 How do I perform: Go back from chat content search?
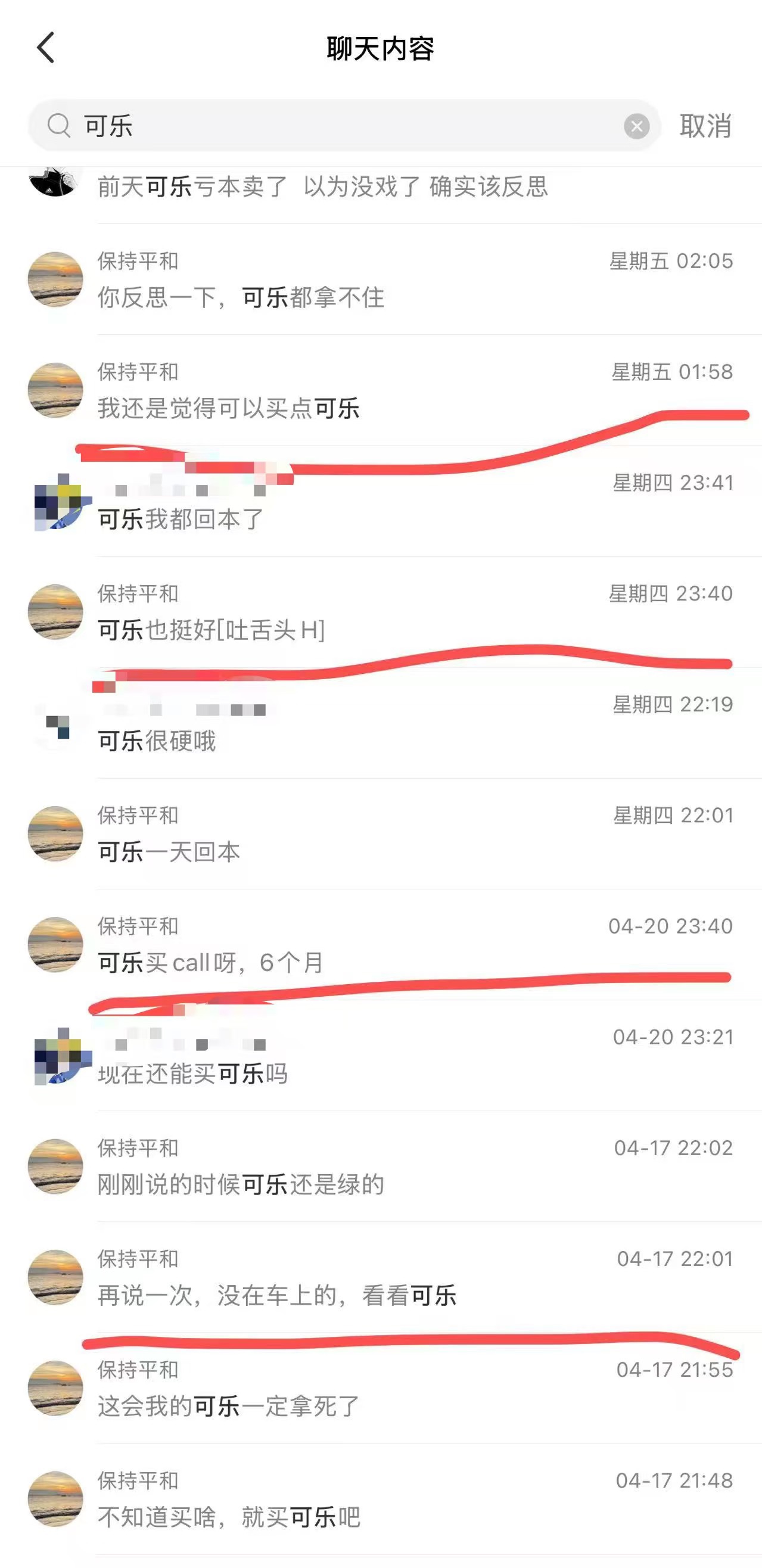(46, 48)
